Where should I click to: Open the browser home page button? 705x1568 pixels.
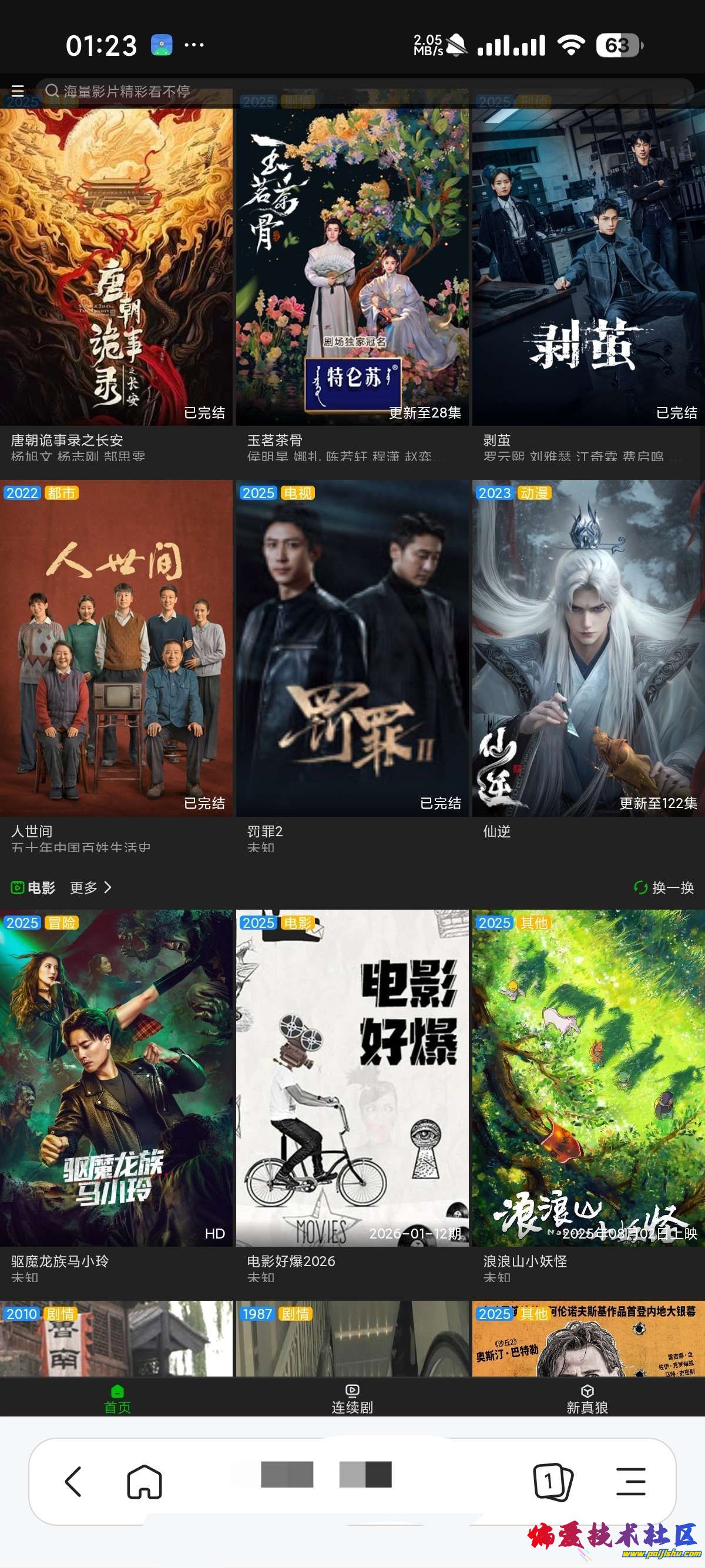coord(145,1481)
